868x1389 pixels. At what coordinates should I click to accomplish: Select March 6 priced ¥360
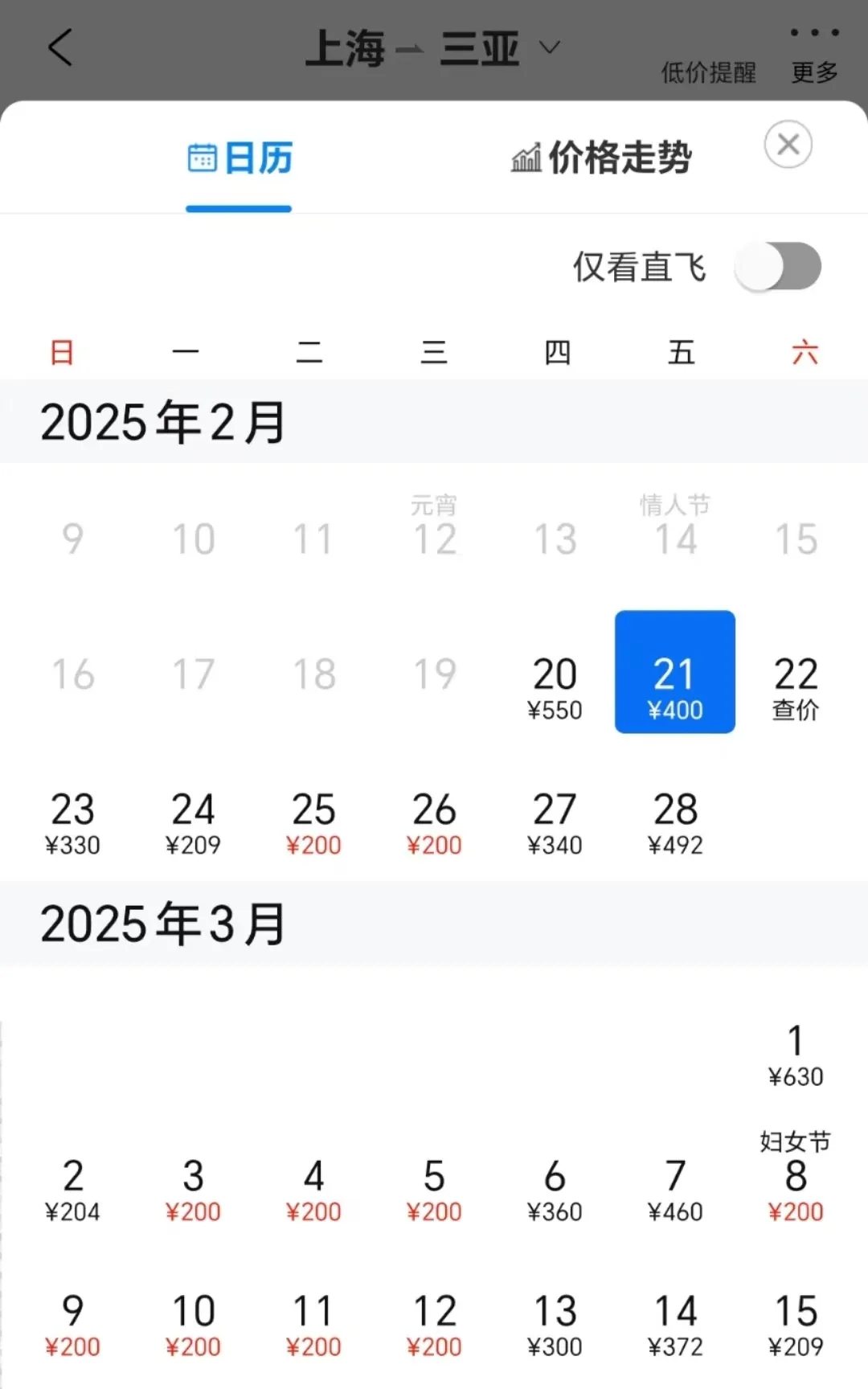(555, 1190)
